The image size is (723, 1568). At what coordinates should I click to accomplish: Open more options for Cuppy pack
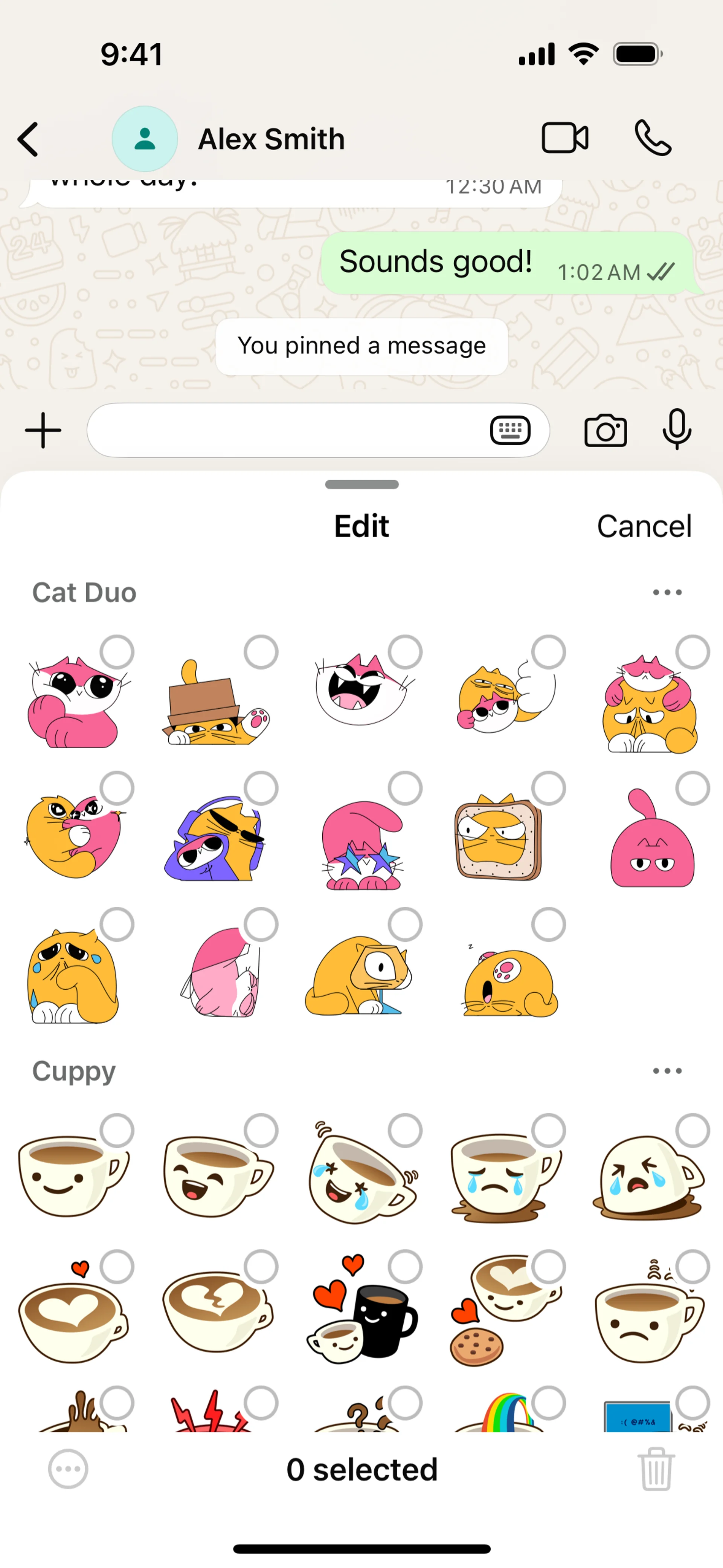pyautogui.click(x=667, y=1071)
